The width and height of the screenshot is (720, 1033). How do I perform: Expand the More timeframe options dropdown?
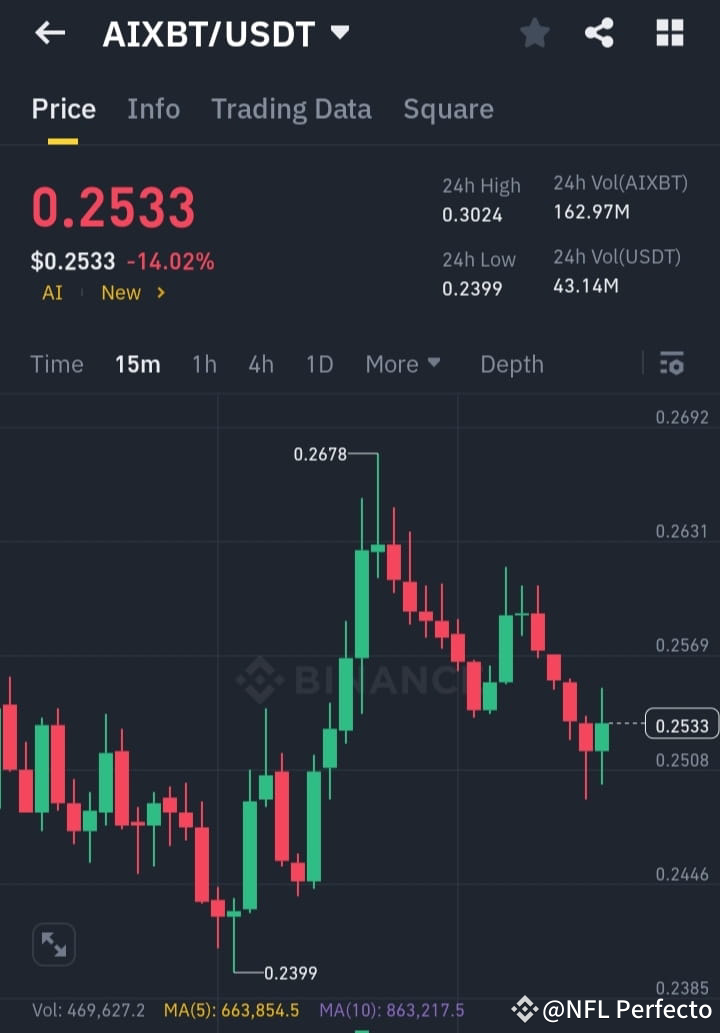pos(402,364)
